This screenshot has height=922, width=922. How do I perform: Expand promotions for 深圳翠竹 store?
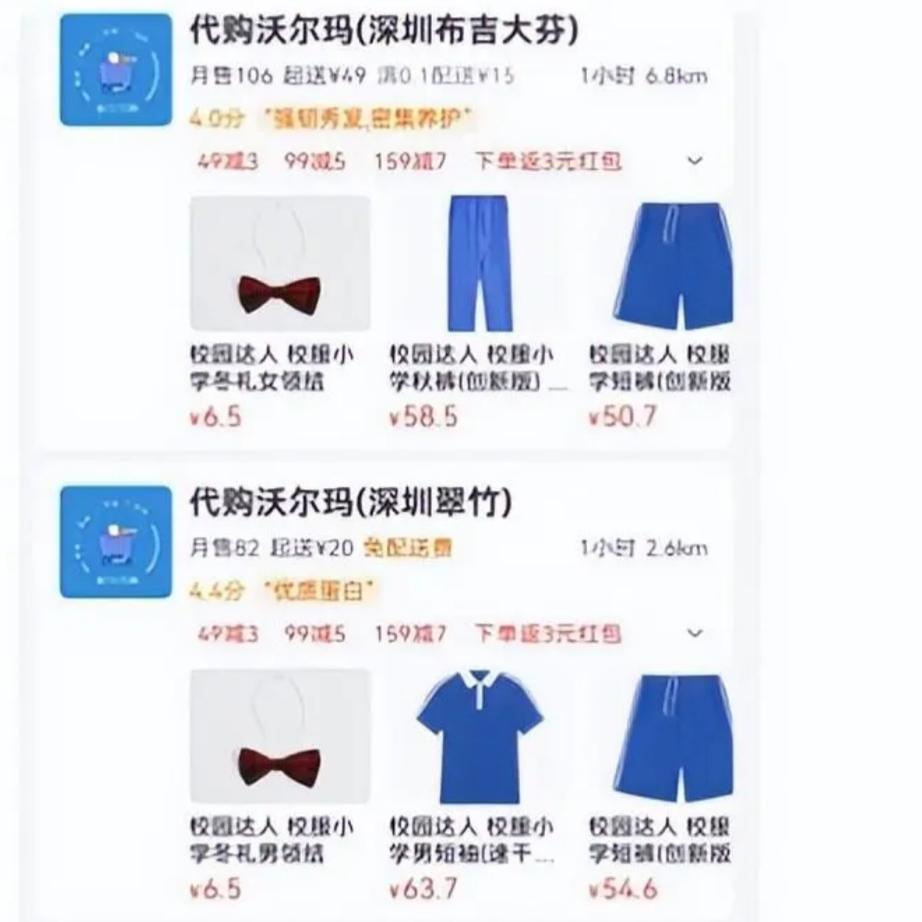(696, 632)
